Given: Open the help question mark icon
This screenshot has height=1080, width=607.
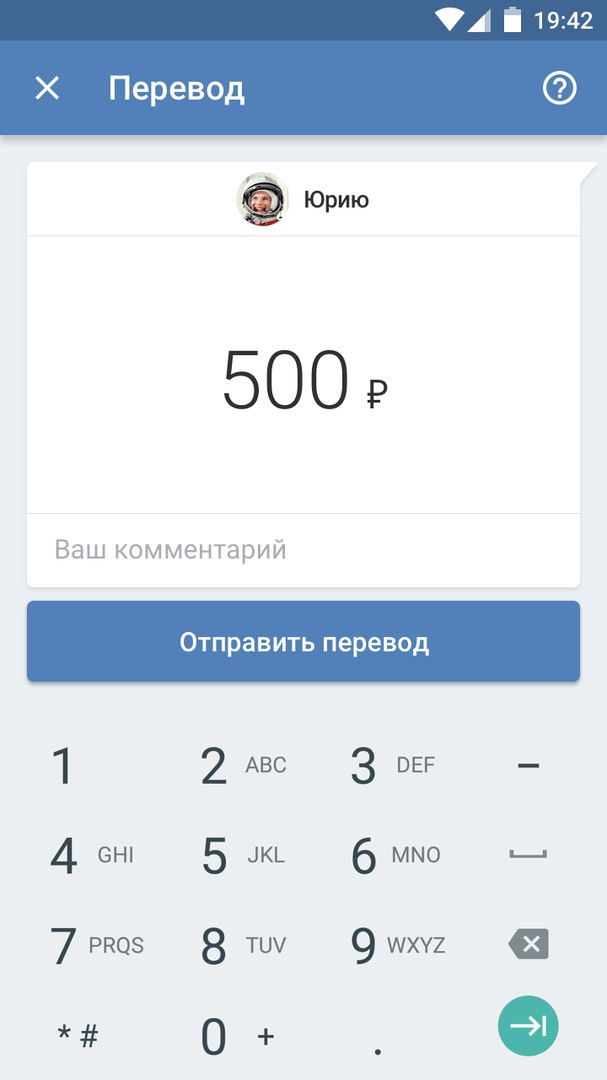Looking at the screenshot, I should [x=560, y=88].
